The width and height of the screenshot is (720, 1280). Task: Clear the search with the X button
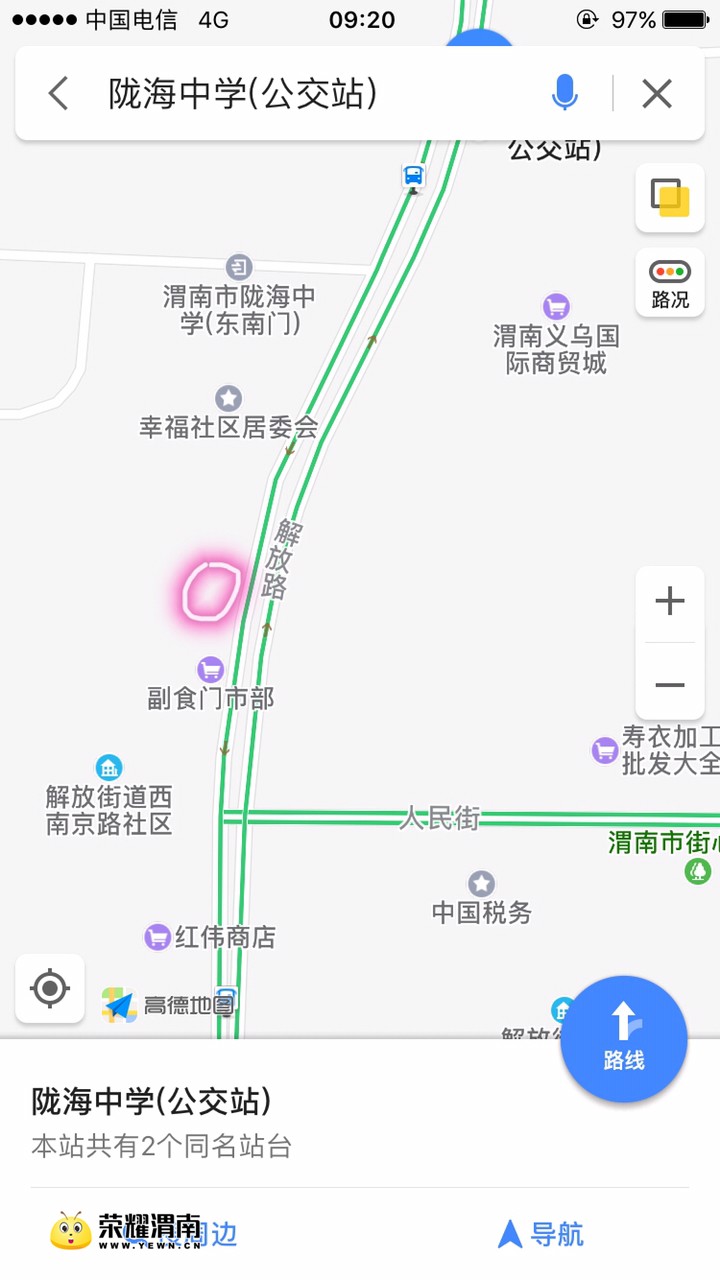click(657, 94)
